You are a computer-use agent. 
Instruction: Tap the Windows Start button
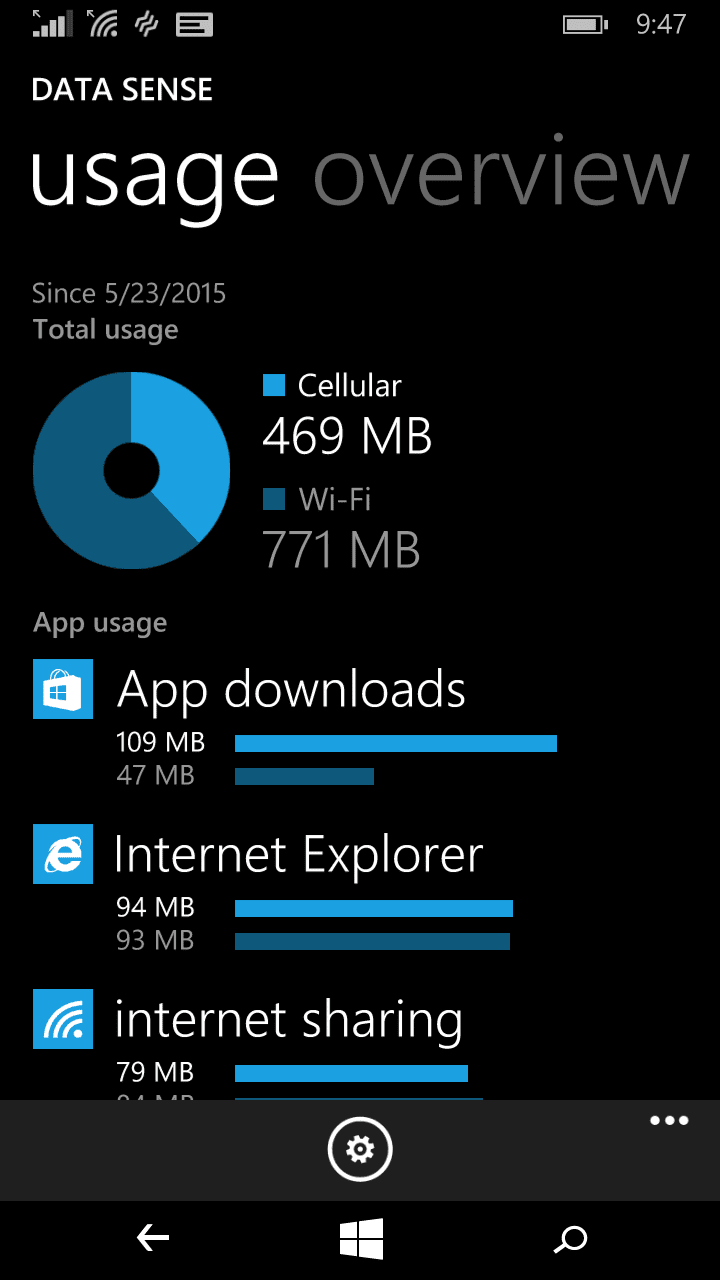[361, 1240]
